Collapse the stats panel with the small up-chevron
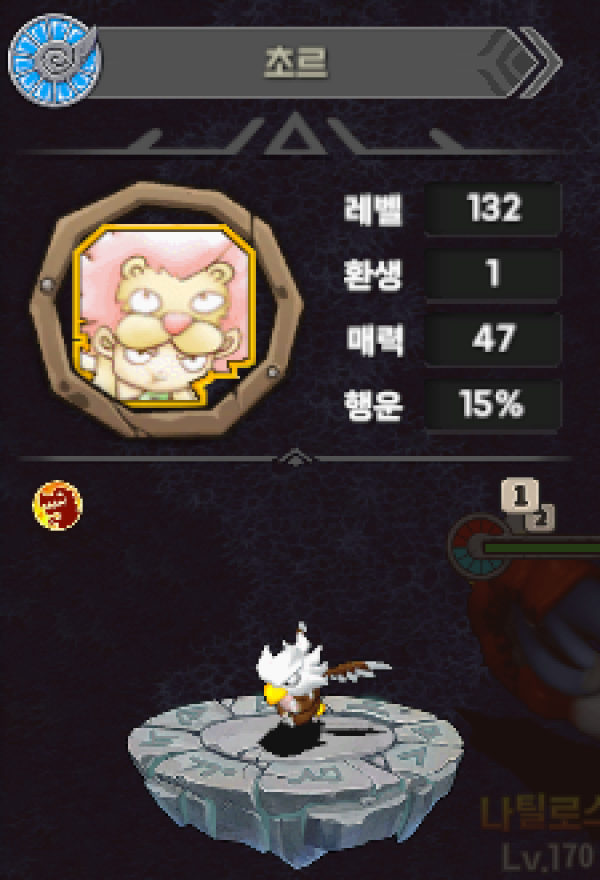The image size is (600, 880). [297, 458]
